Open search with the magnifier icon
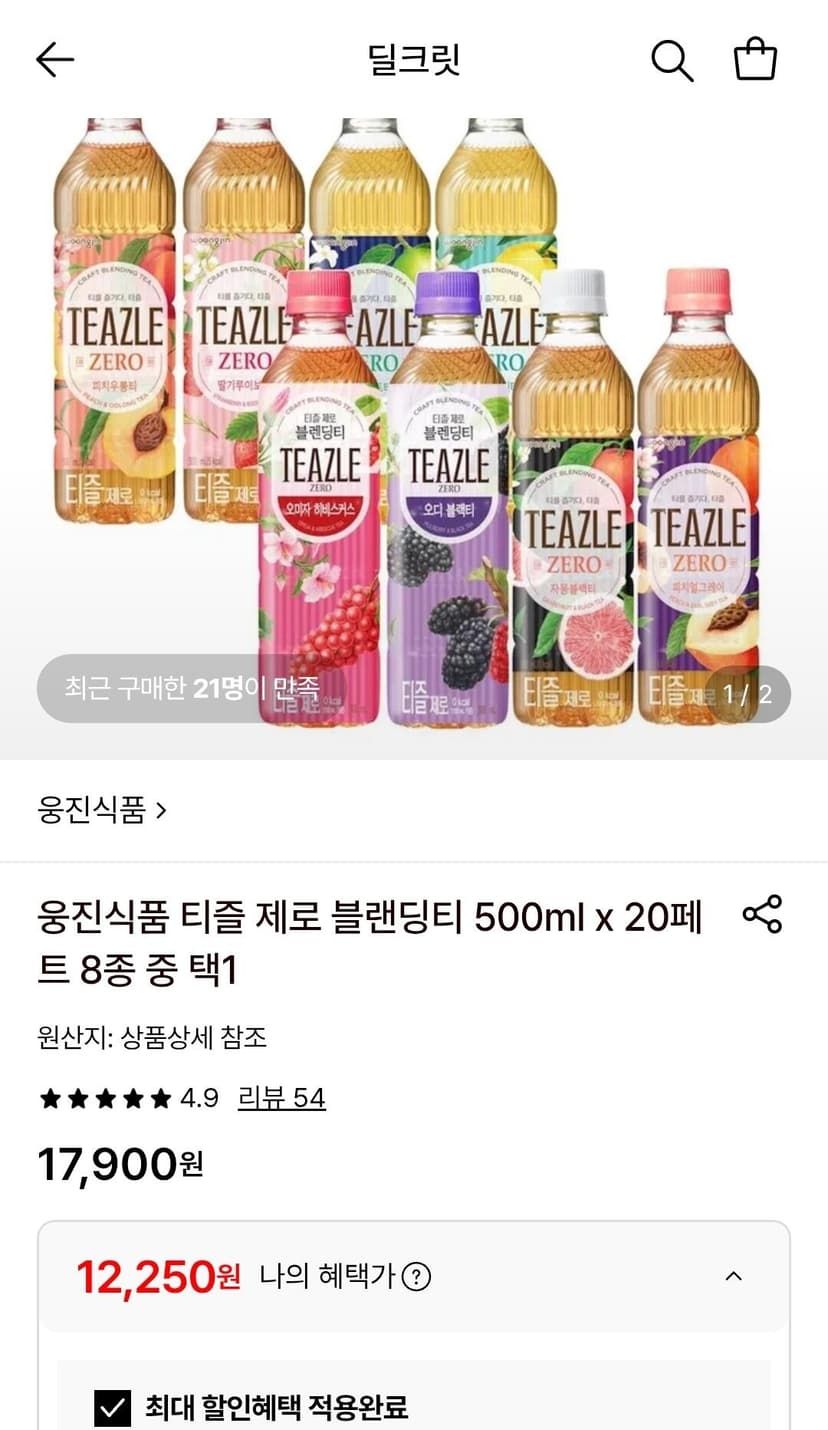This screenshot has height=1430, width=828. pos(672,60)
